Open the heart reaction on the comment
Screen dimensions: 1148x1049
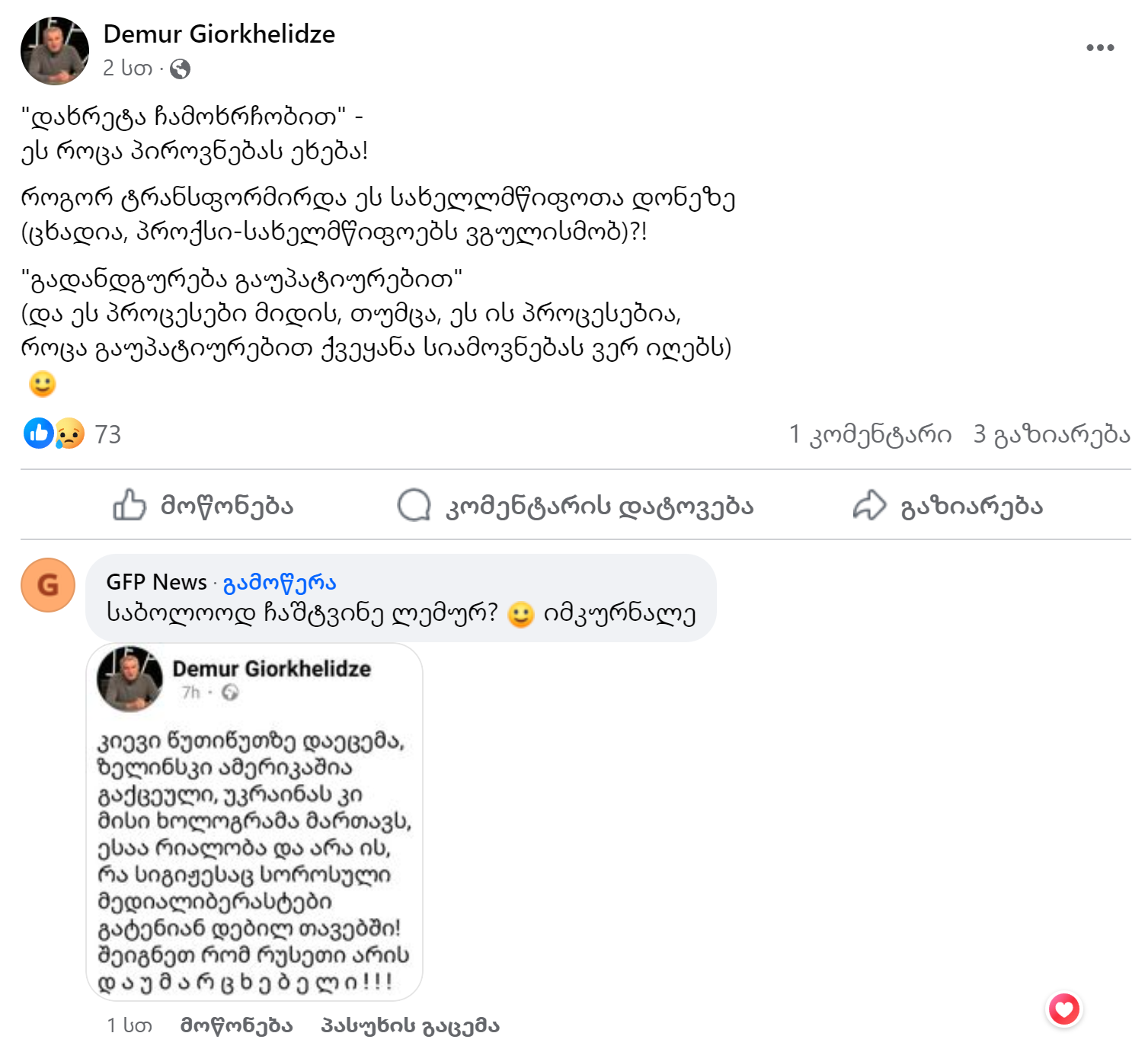click(1063, 1010)
